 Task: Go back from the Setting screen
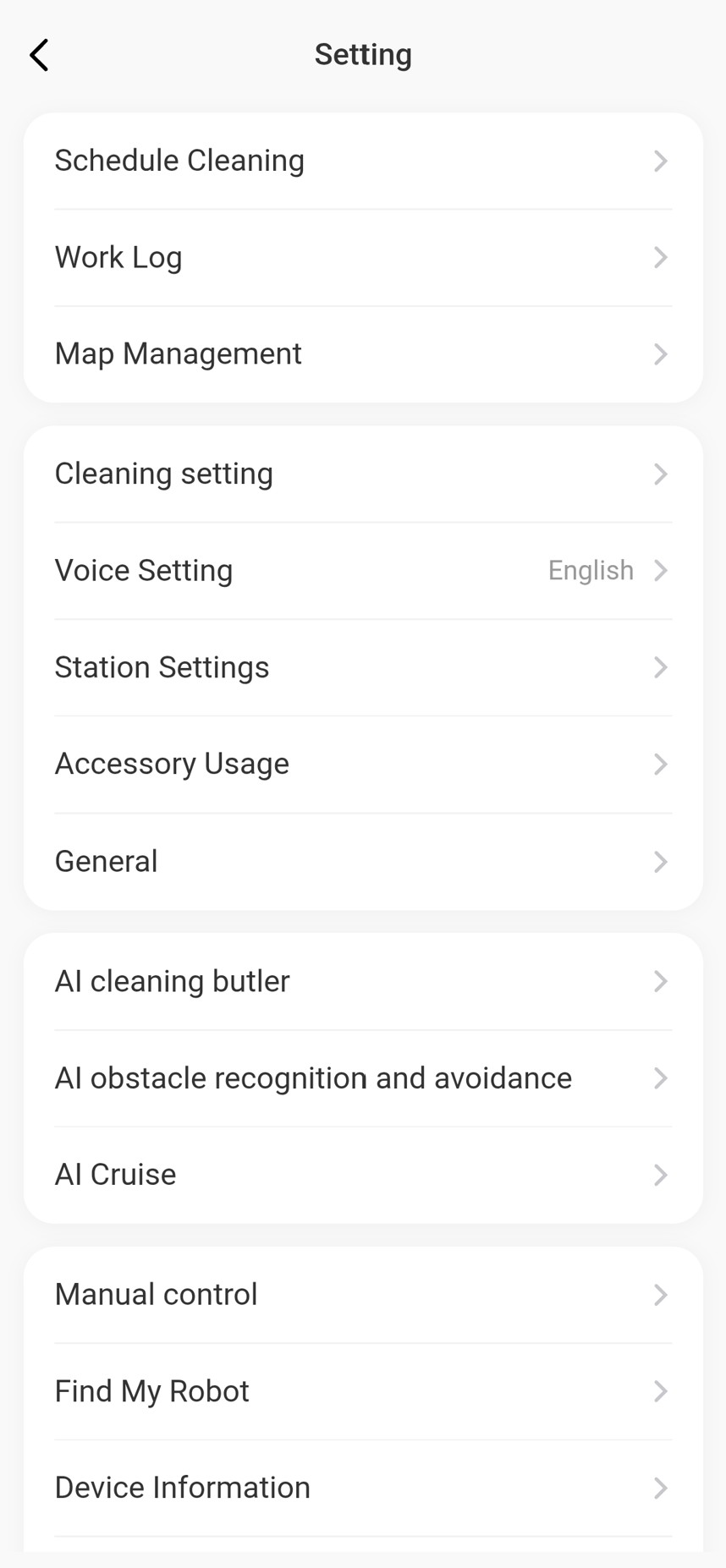coord(39,55)
